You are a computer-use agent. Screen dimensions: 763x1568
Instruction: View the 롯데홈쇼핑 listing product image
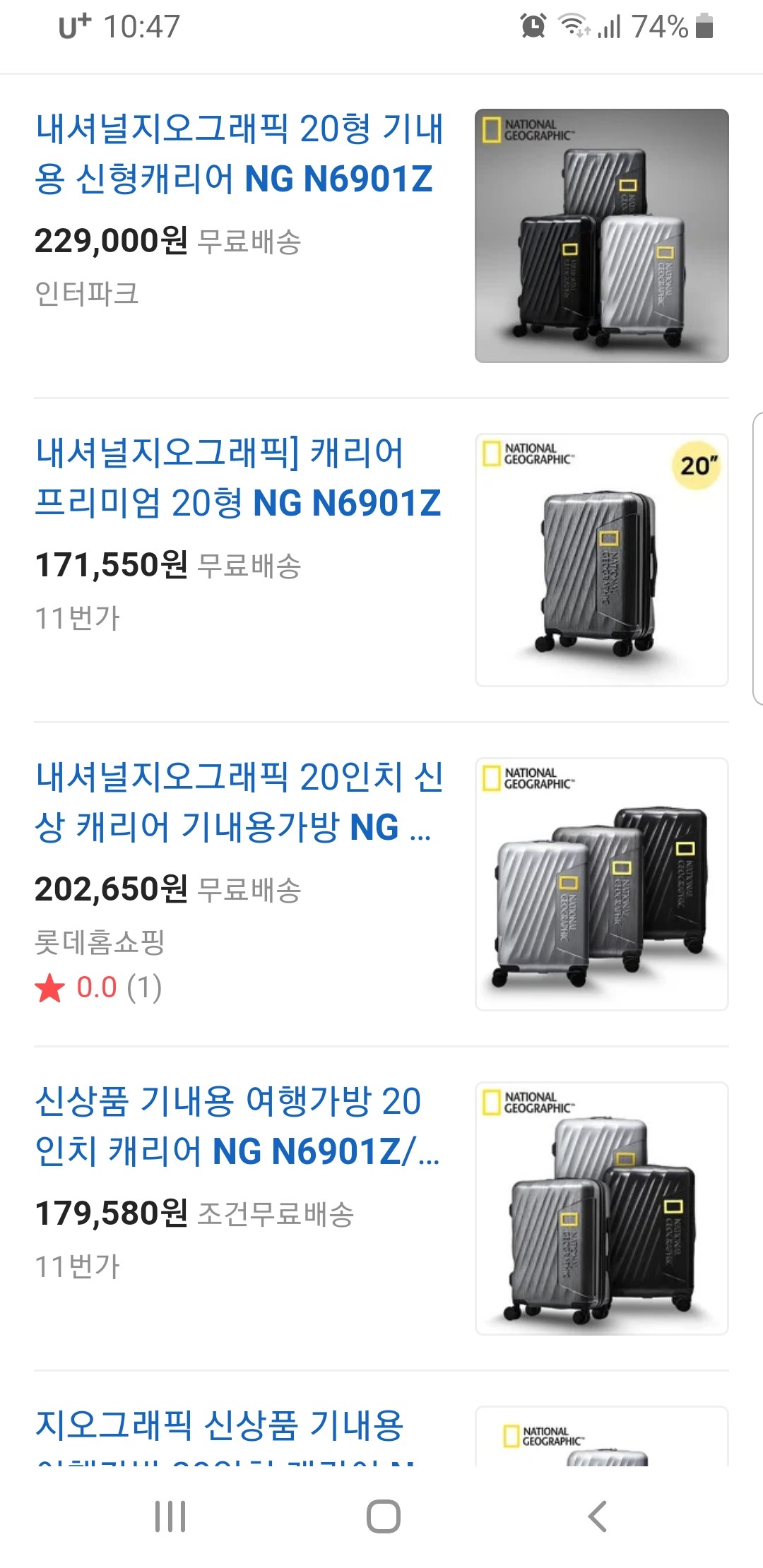tap(601, 884)
